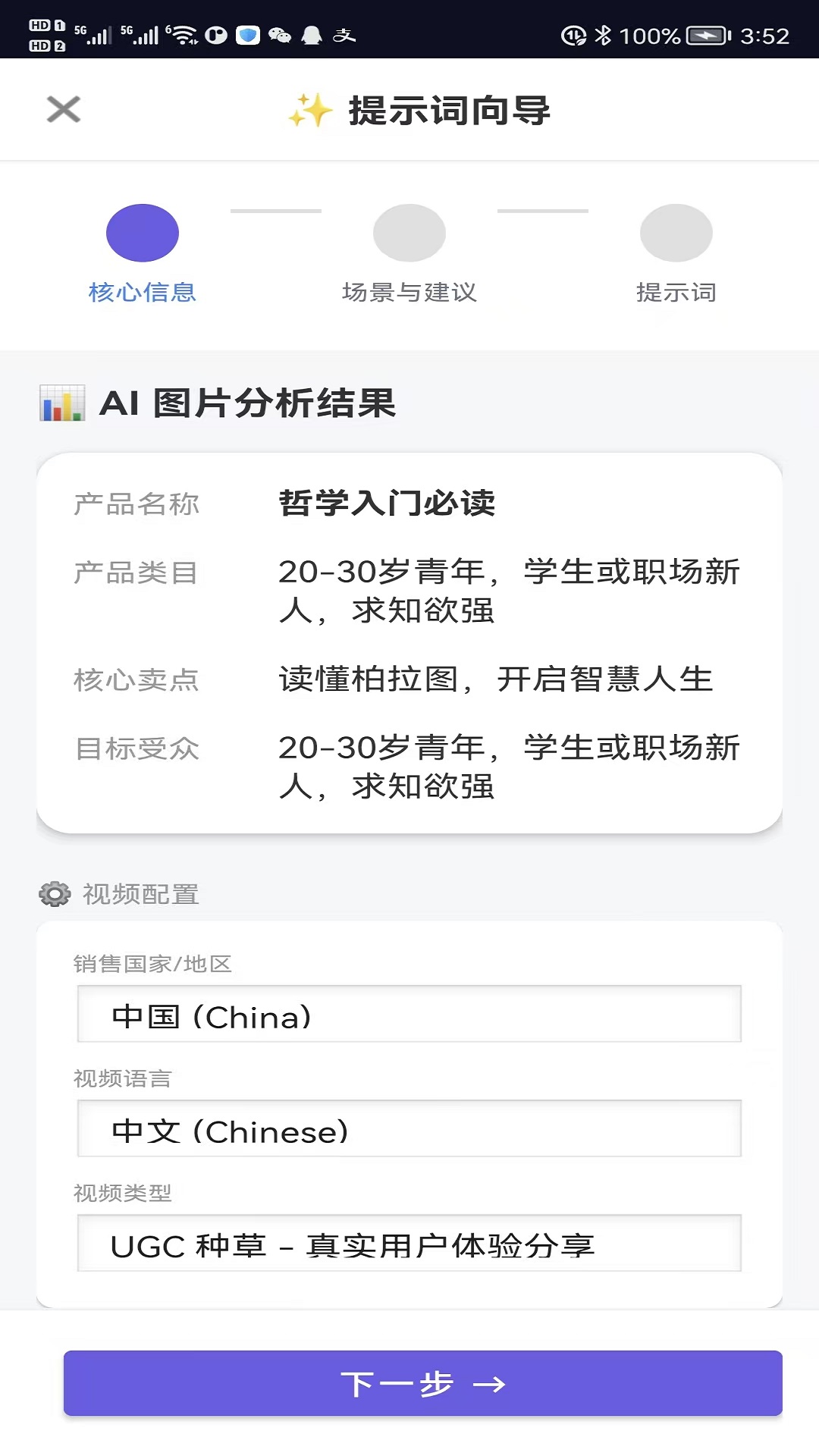Select the 提示词 step circle

(x=676, y=233)
